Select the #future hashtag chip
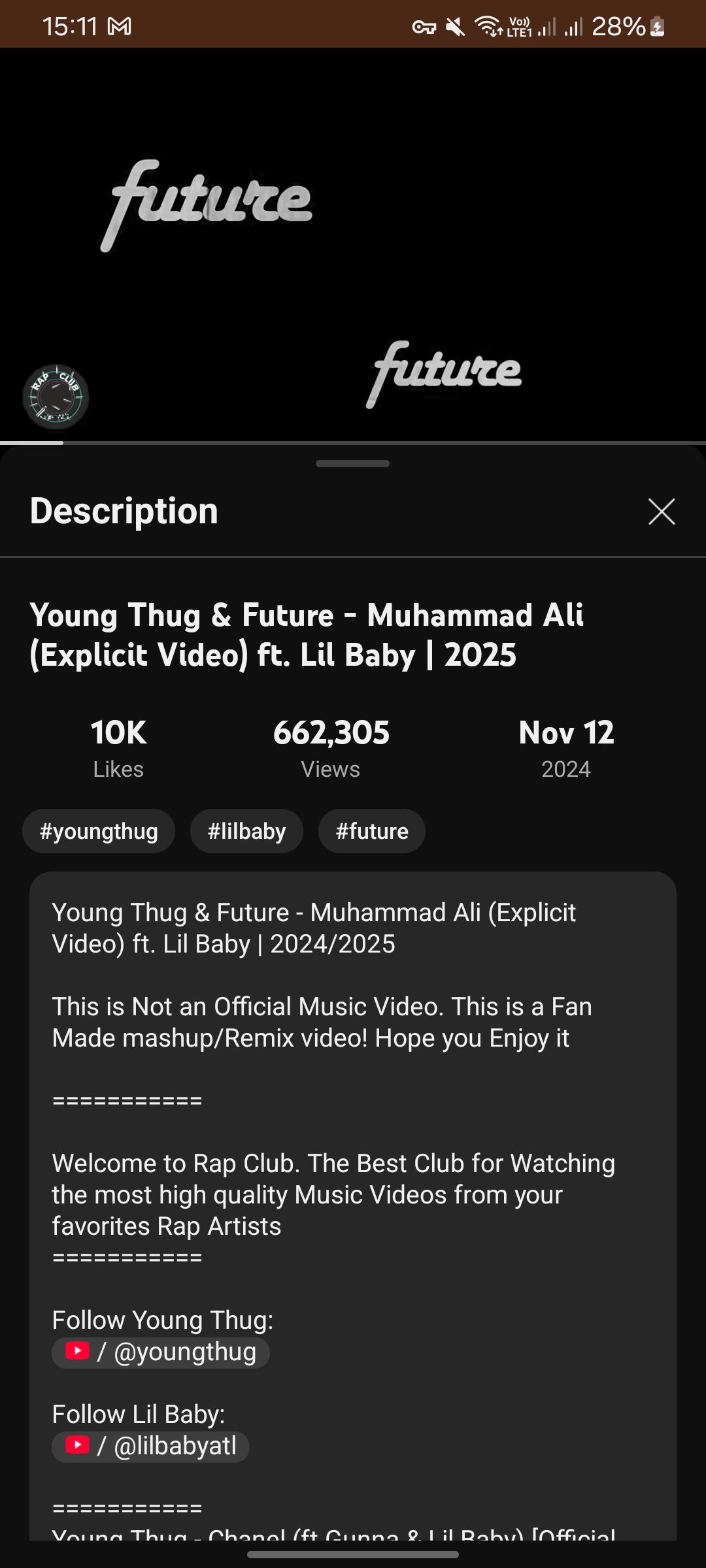 coord(372,831)
